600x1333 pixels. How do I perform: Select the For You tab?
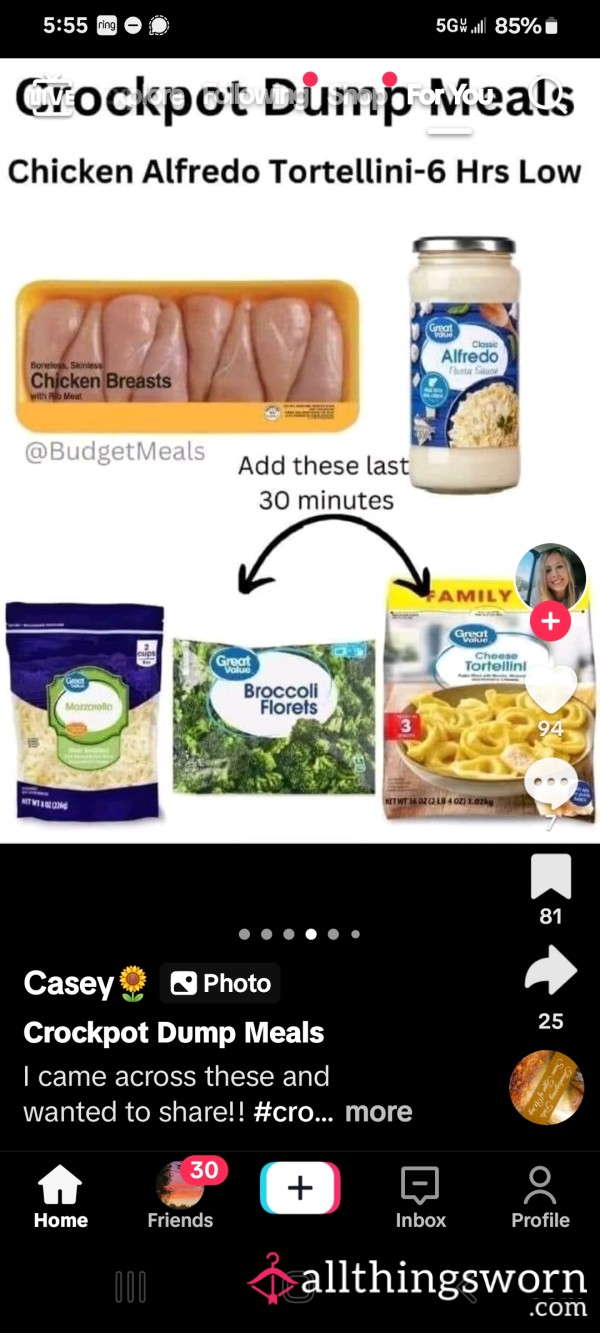[x=450, y=96]
